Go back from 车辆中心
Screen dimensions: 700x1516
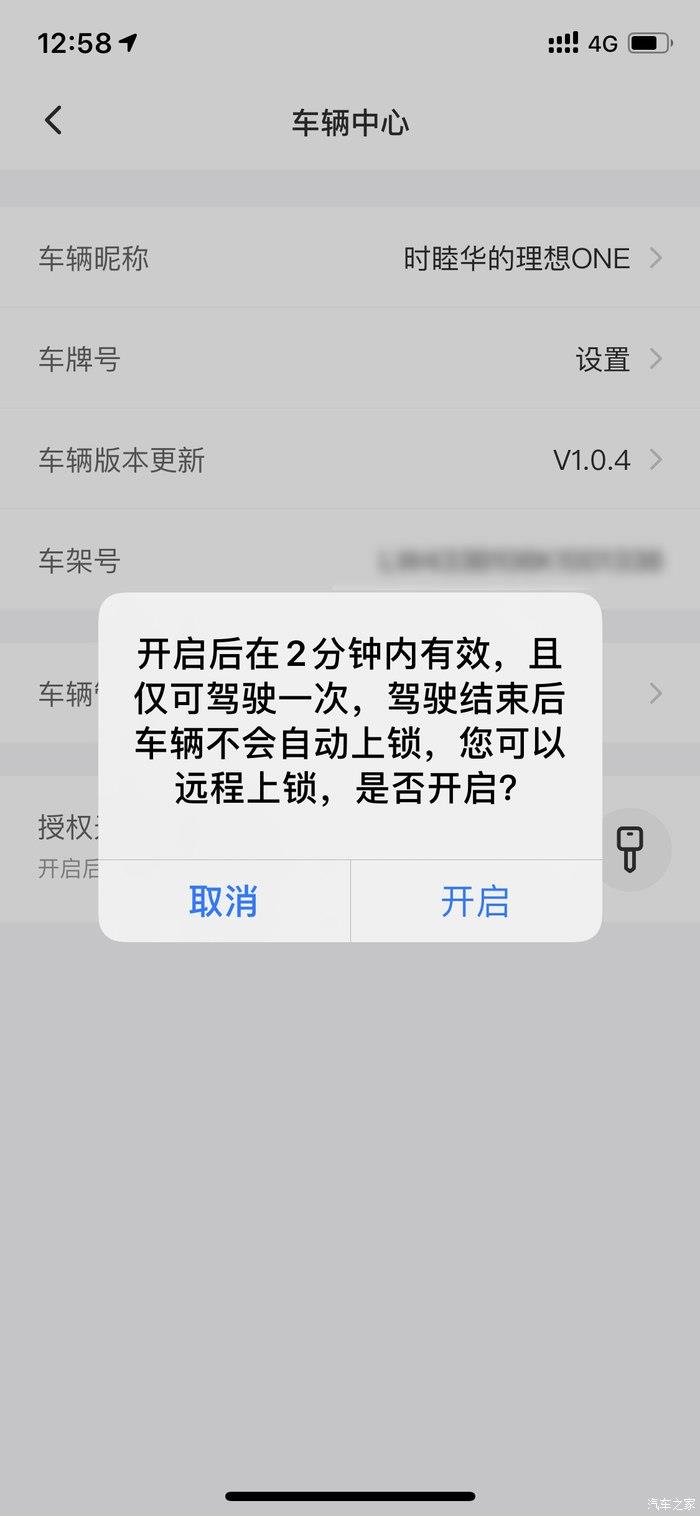pos(54,121)
